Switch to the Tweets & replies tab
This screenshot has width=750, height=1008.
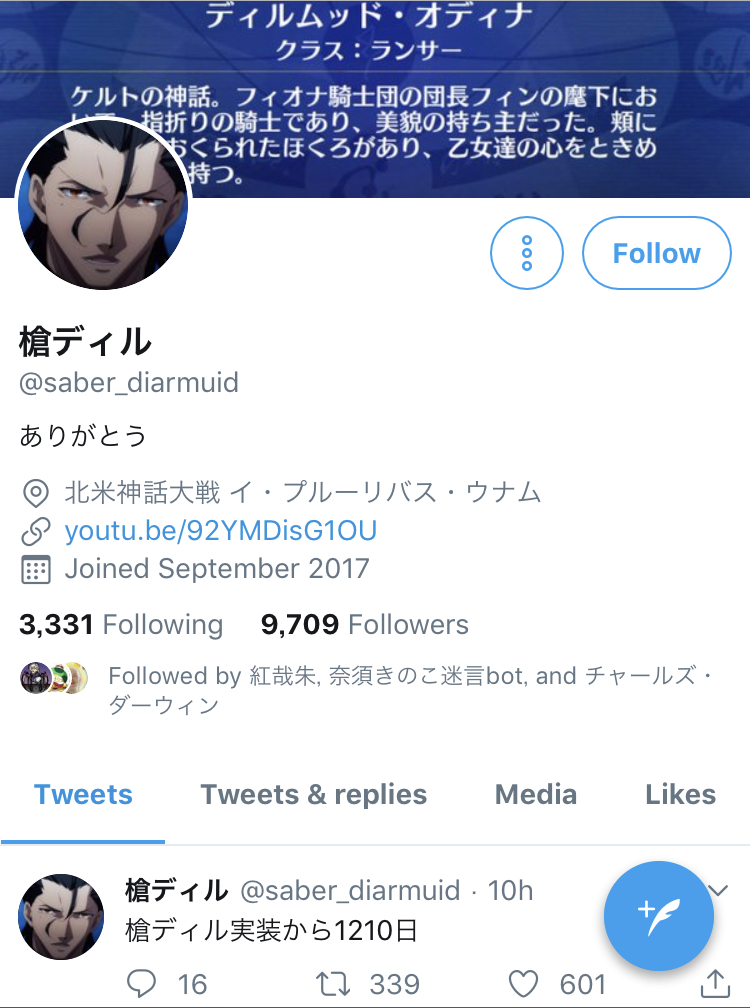point(313,795)
